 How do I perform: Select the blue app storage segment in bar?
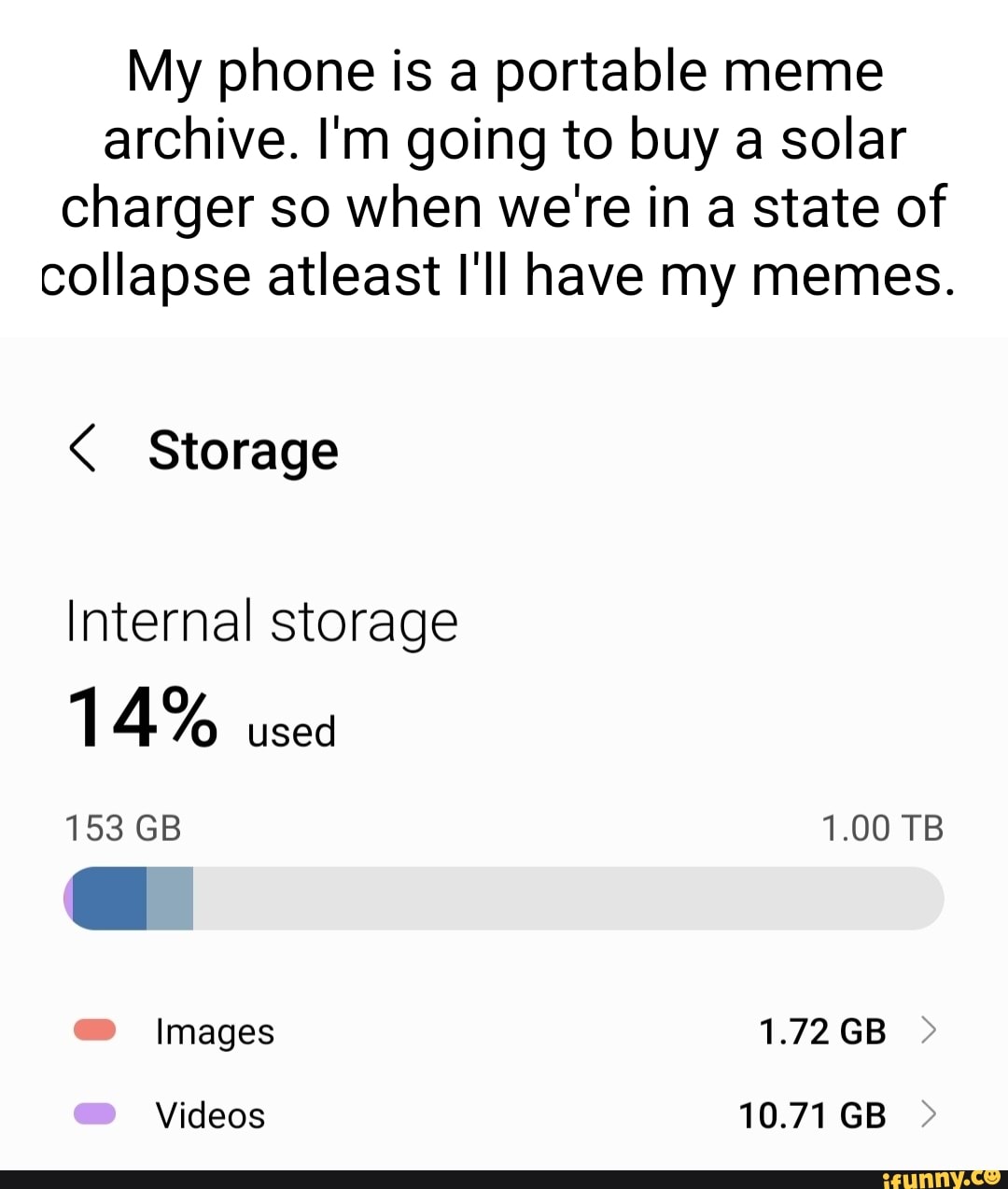(107, 899)
